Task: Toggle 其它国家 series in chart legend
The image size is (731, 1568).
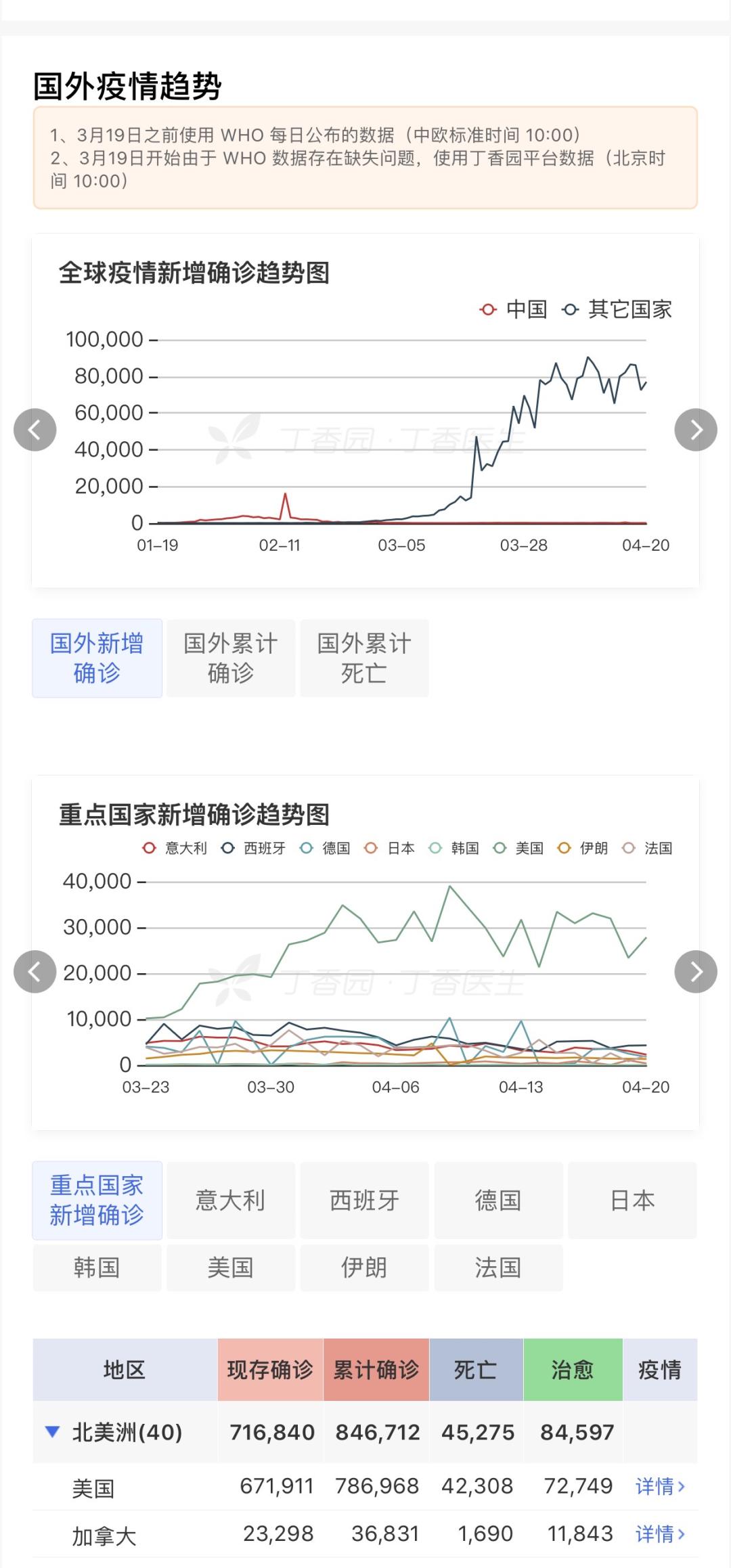Action: point(617,309)
